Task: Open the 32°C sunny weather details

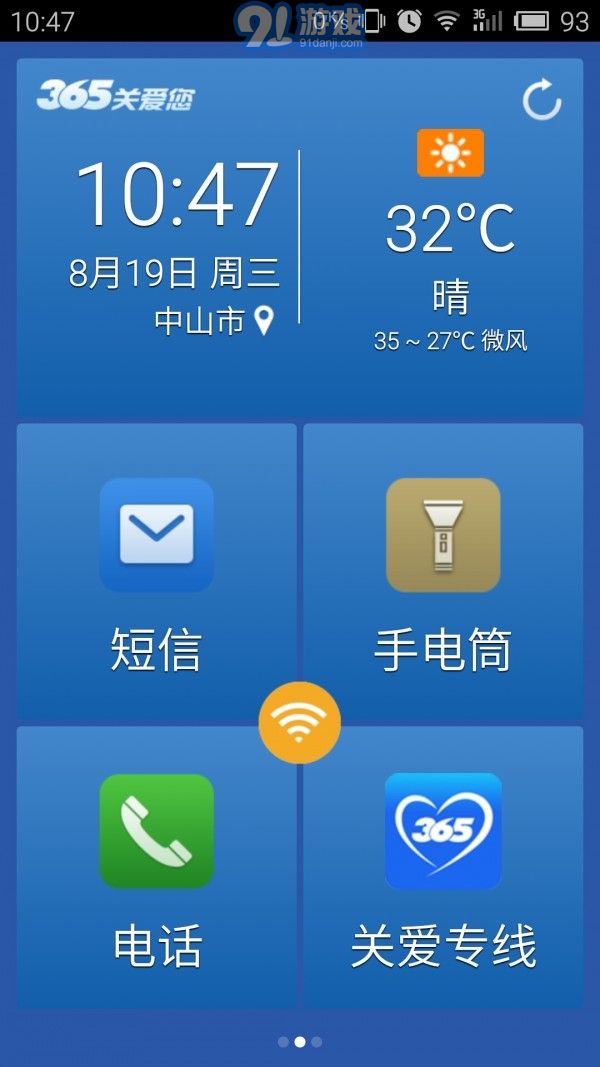Action: [x=450, y=242]
